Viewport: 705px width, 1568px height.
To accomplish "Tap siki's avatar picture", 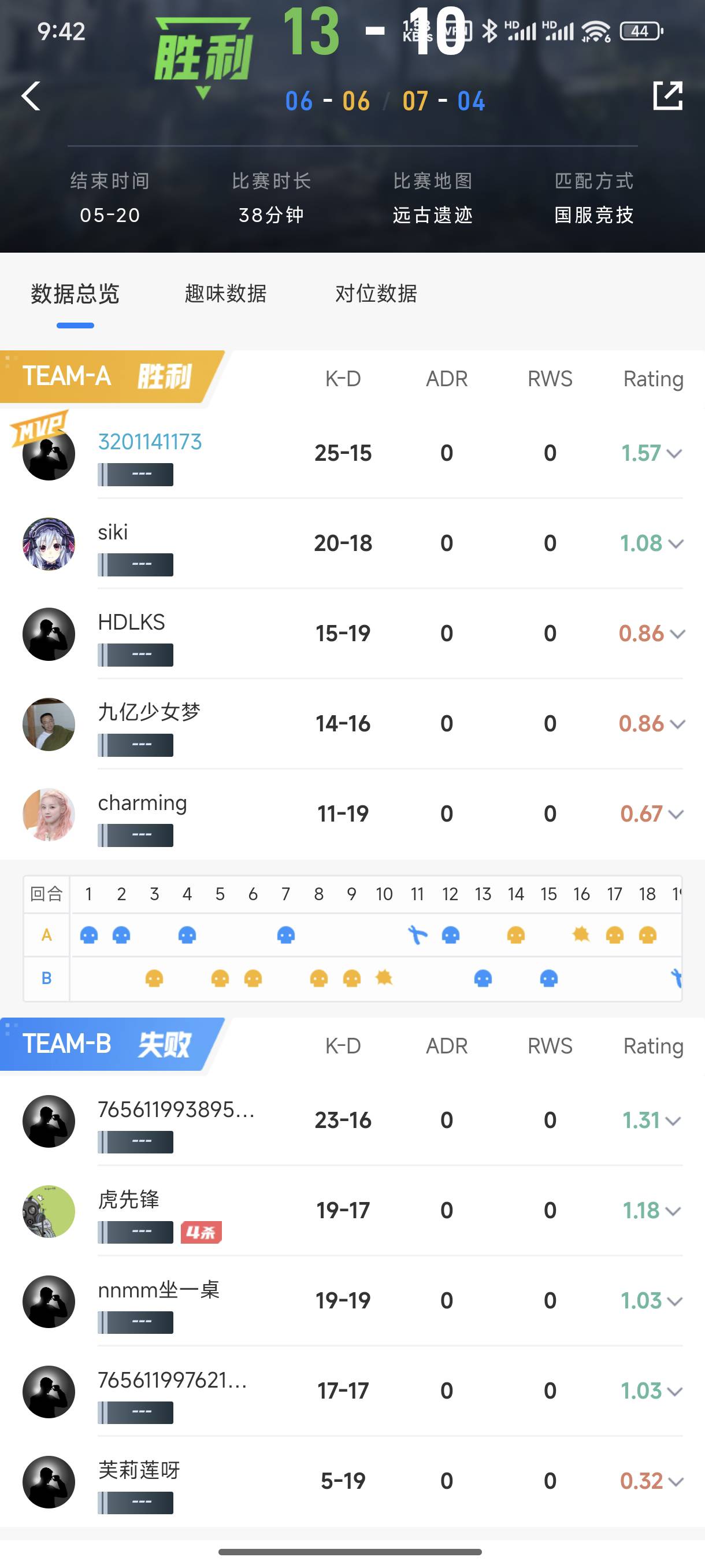I will pyautogui.click(x=48, y=544).
